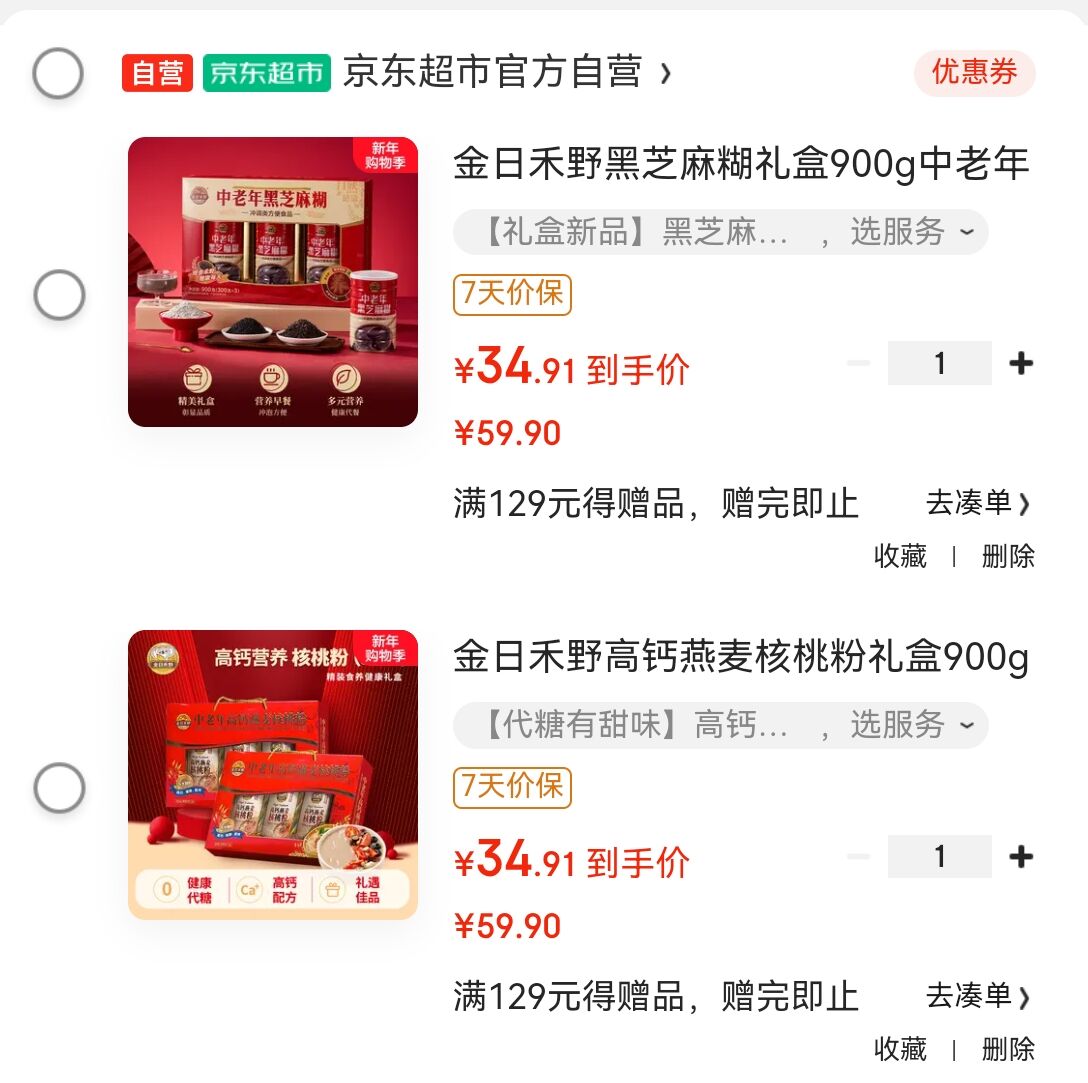Select all items from 京东超市官方自营 store
Viewport: 1088px width, 1083px height.
coord(58,73)
